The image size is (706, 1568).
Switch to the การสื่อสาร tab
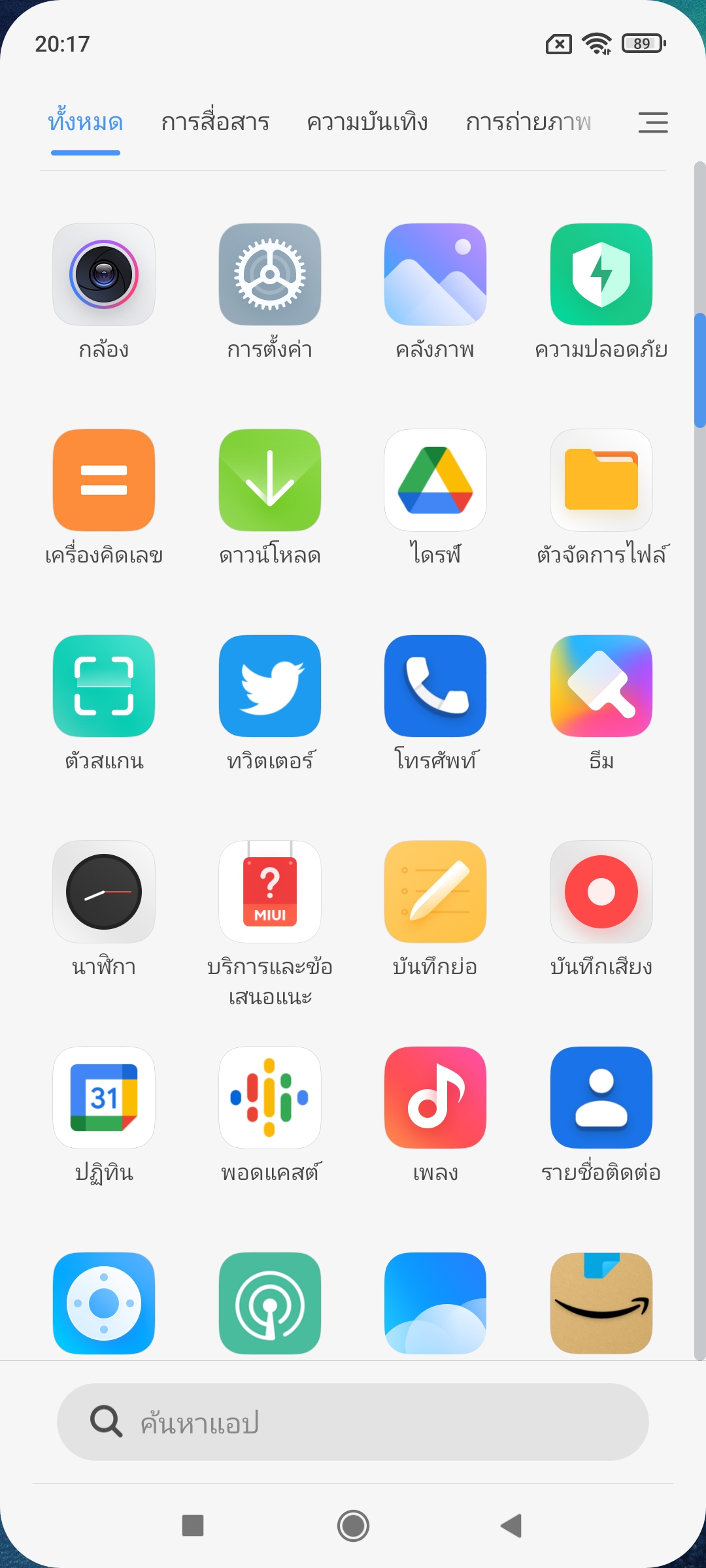click(x=215, y=122)
